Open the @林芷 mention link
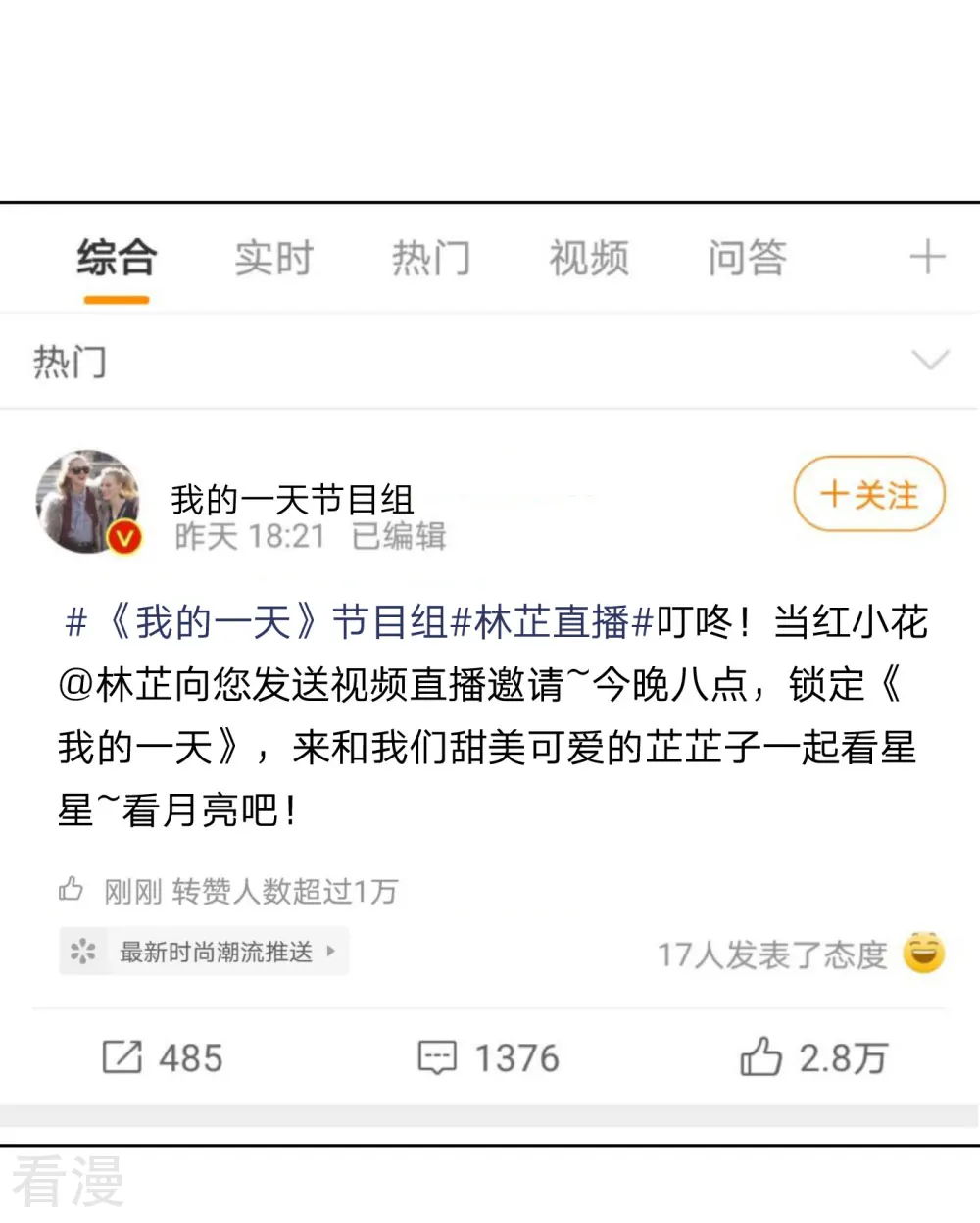980x1223 pixels. pyautogui.click(x=117, y=685)
